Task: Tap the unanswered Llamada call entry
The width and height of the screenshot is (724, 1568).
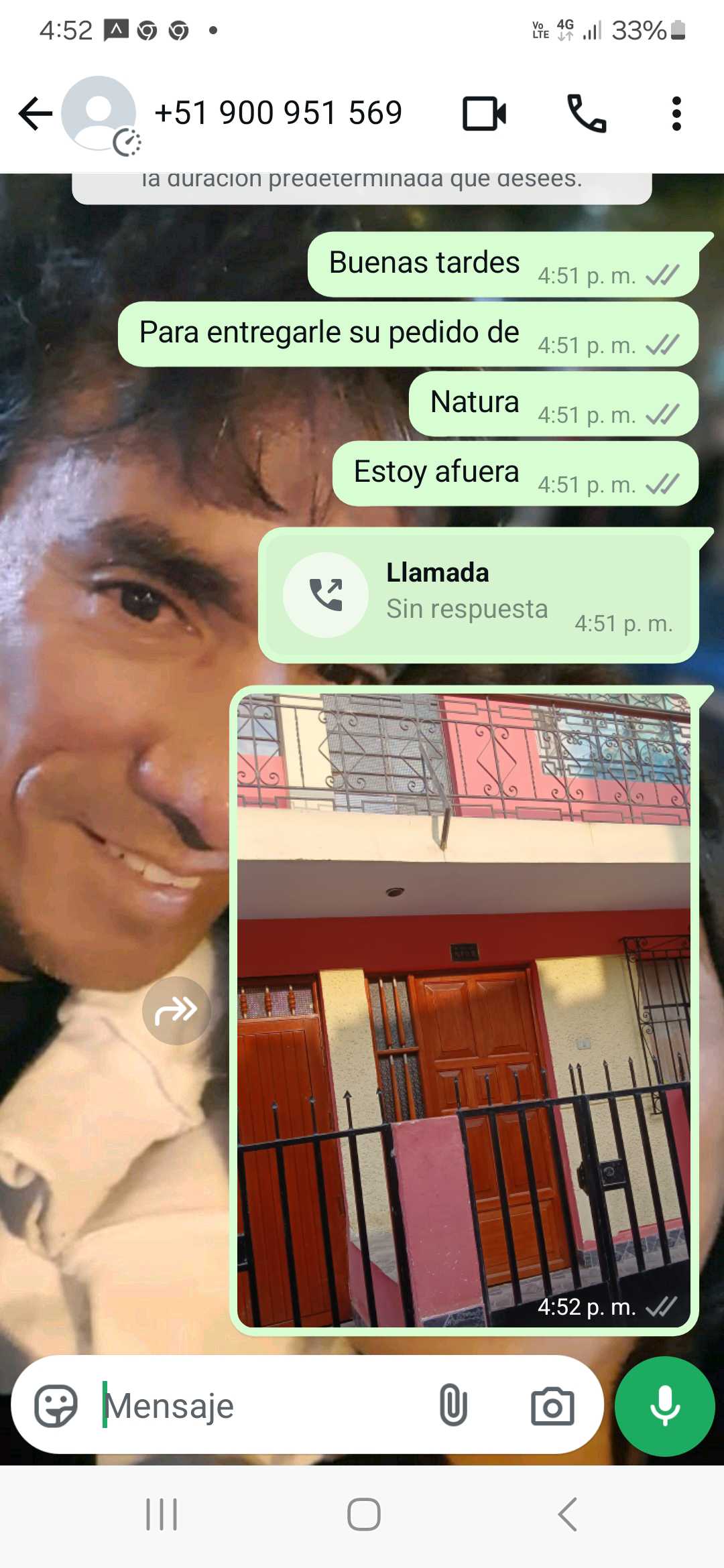Action: click(477, 595)
